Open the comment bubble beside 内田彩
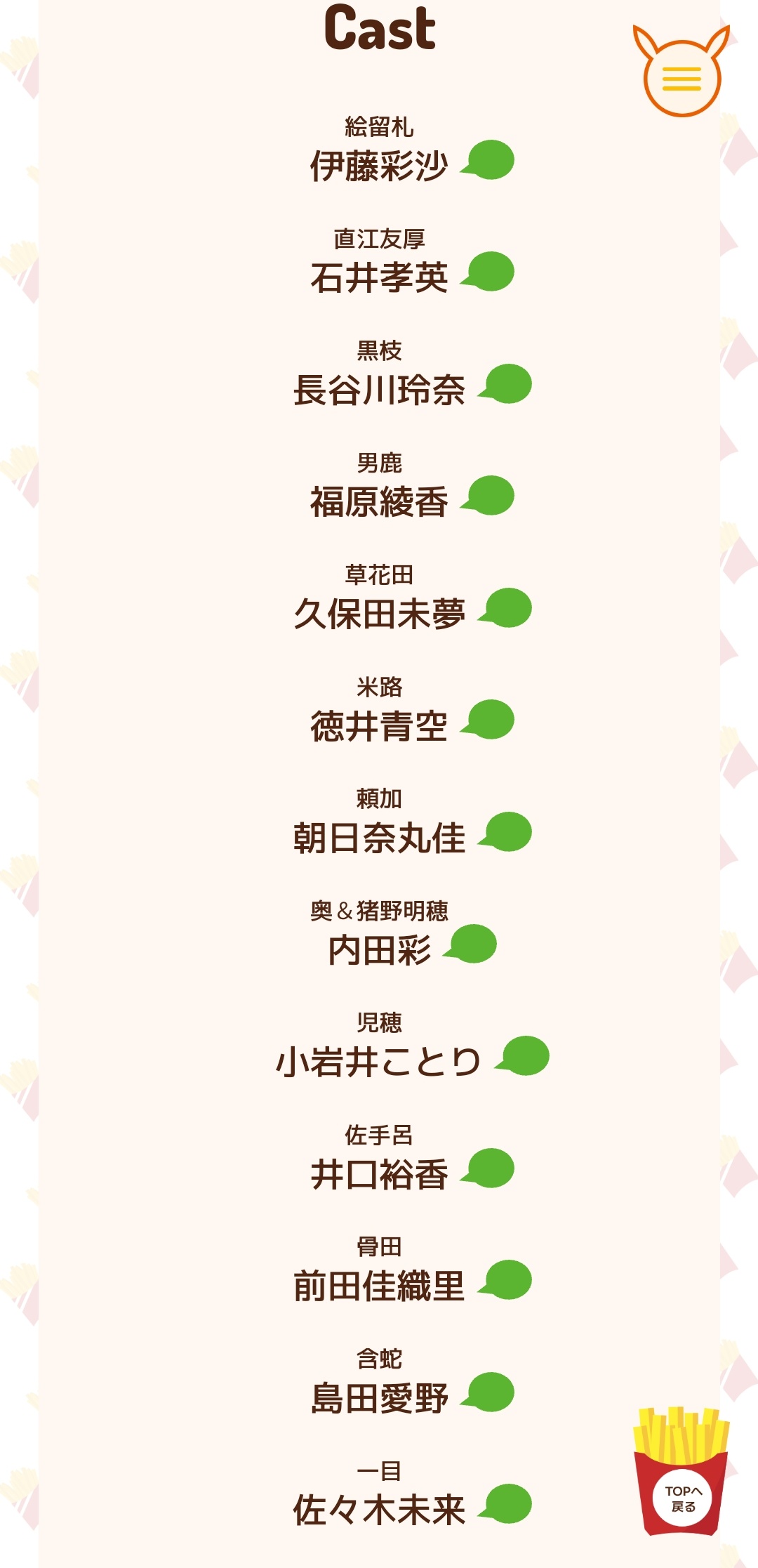The width and height of the screenshot is (758, 1568). tap(472, 944)
